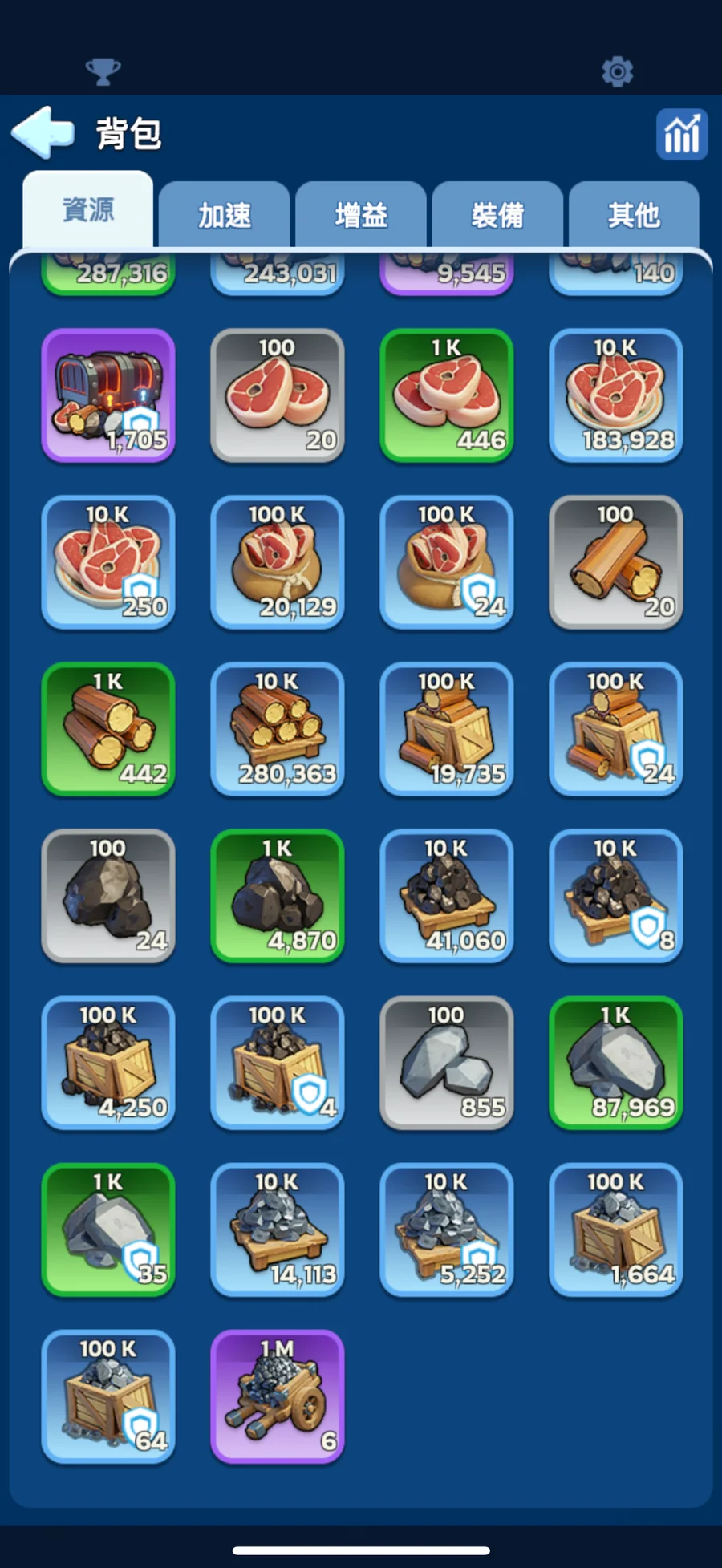Screen dimensions: 722x1568
Task: Go back from the 背包 screen
Action: tap(43, 132)
